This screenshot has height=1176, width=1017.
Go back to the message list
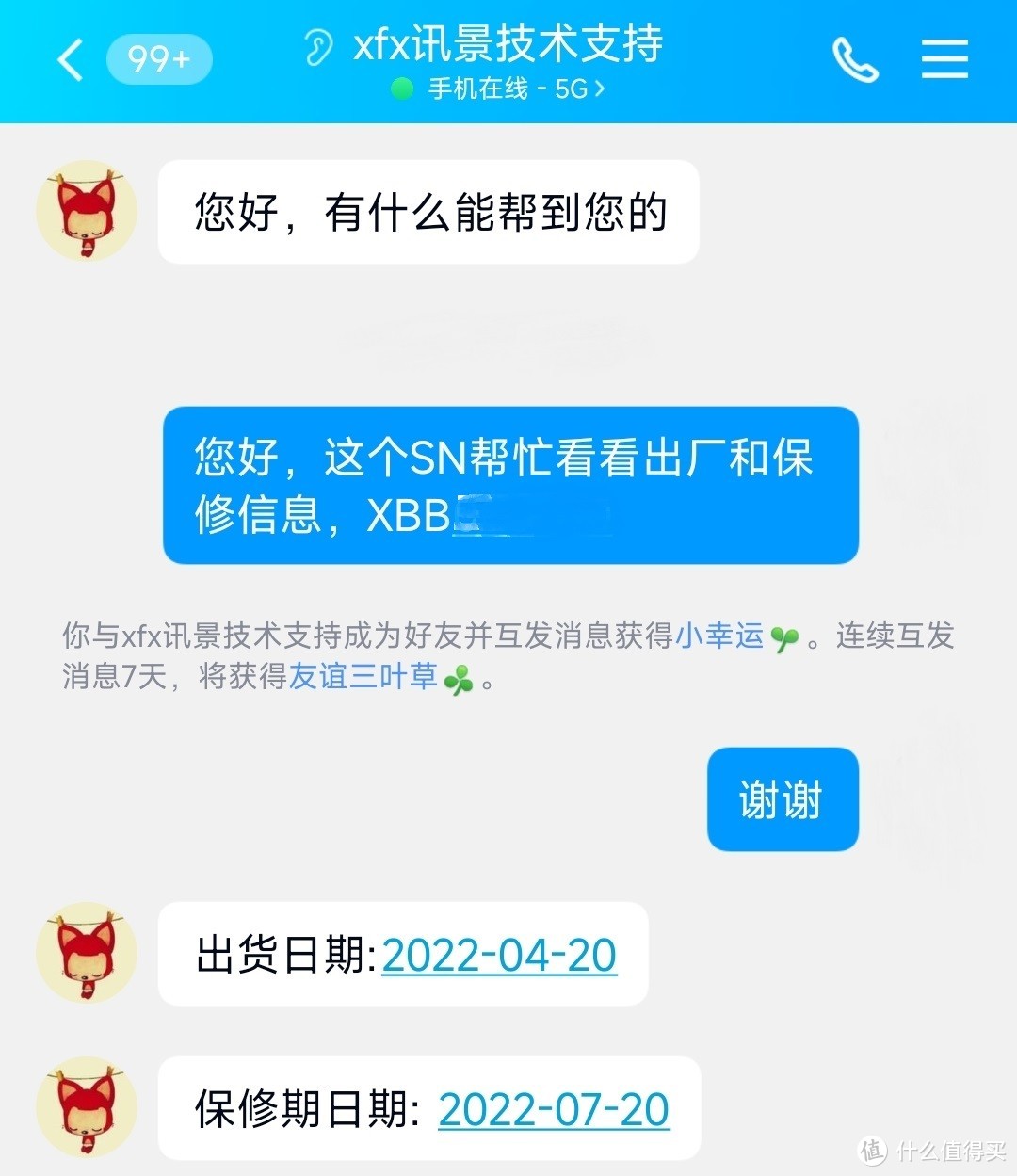pyautogui.click(x=71, y=60)
